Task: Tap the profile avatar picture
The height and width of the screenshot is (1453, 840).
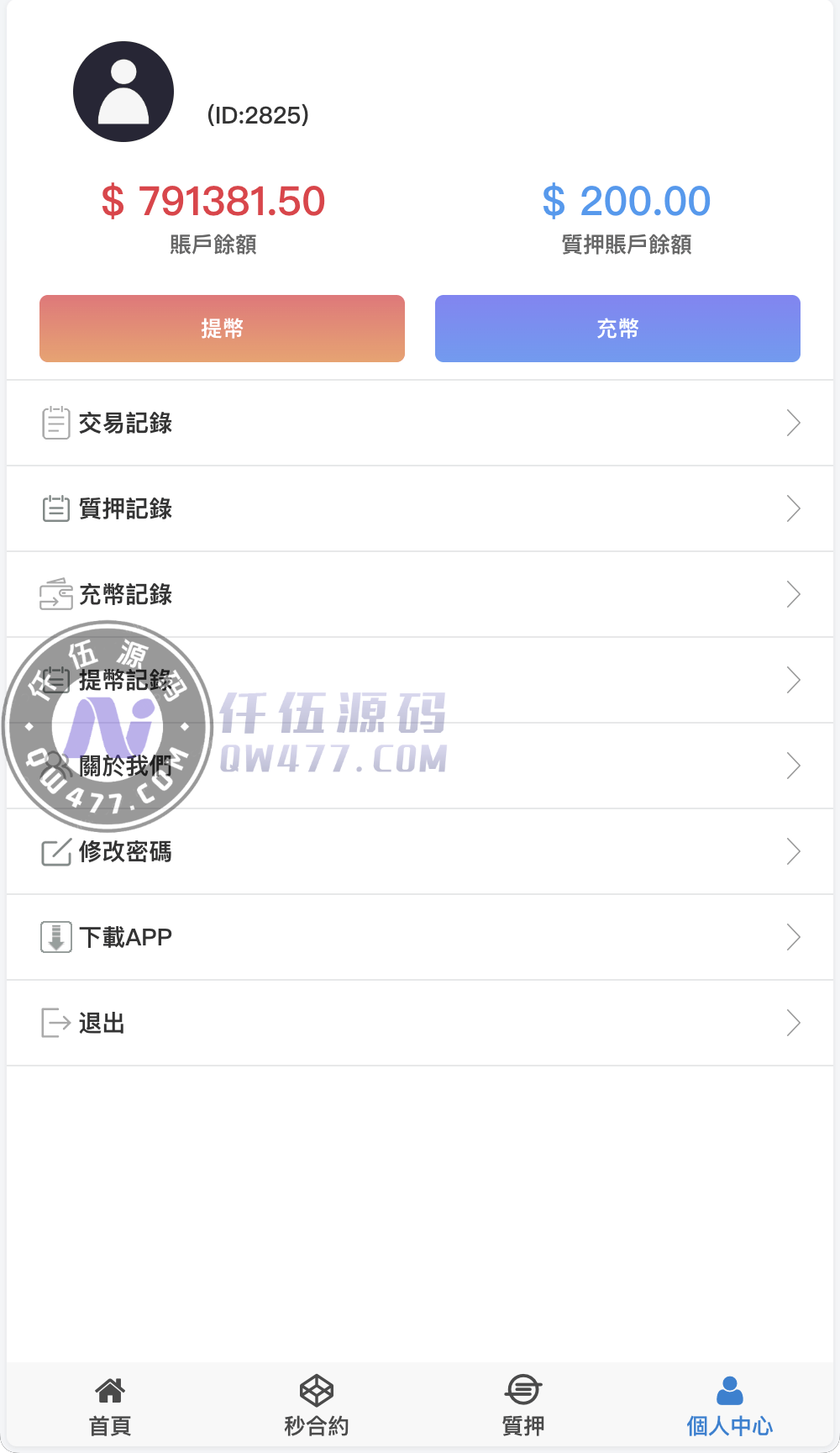Action: click(123, 92)
